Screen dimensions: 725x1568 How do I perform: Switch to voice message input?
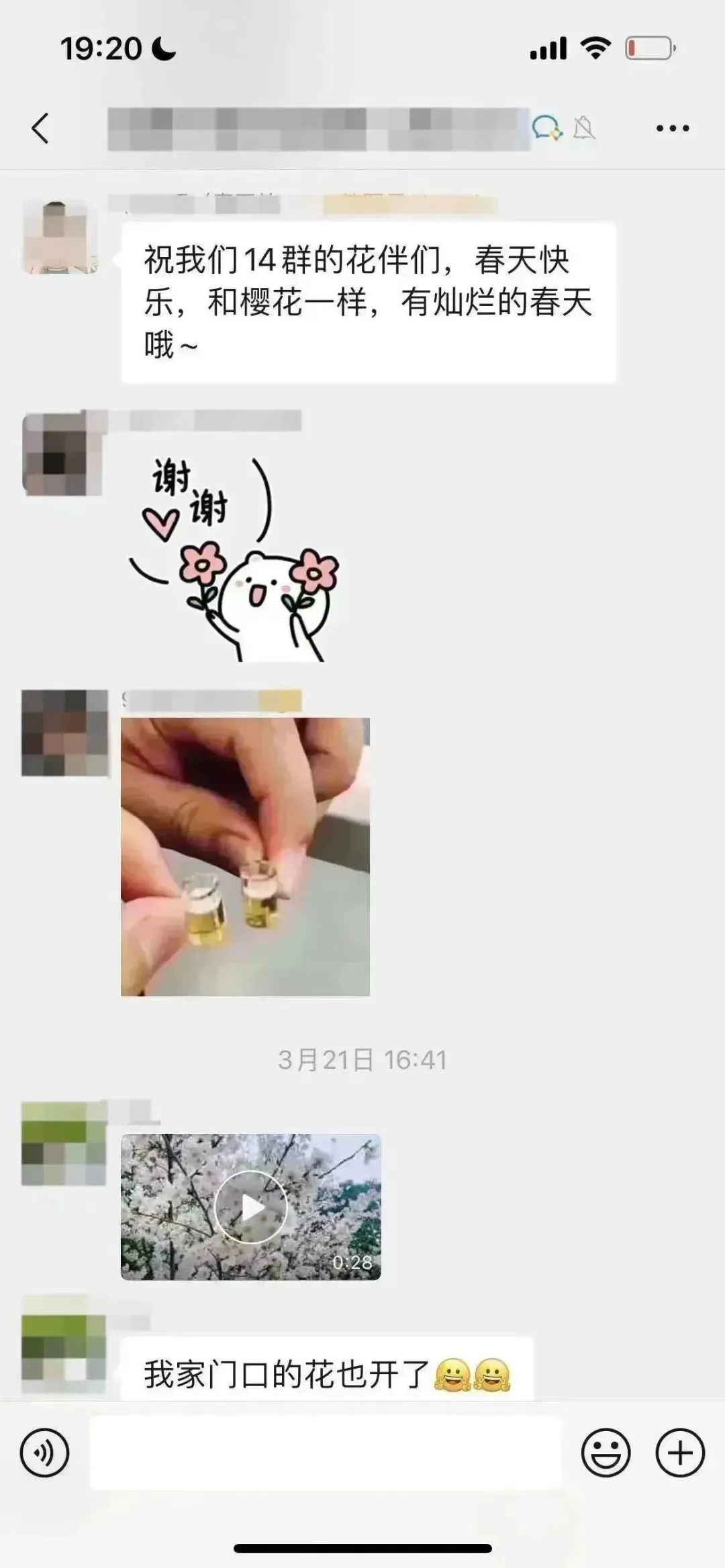coord(44,1453)
